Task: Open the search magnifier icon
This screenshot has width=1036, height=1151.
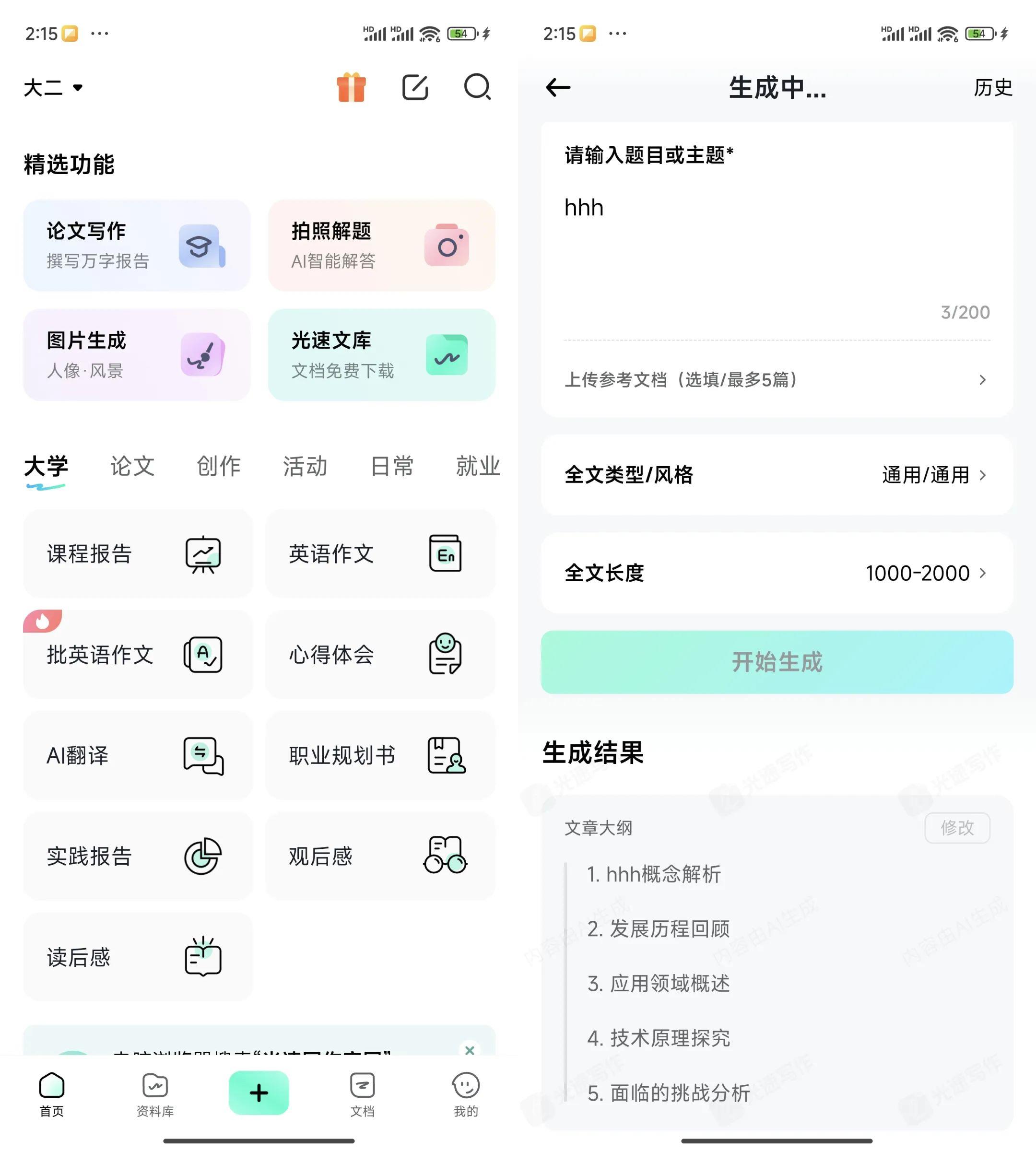Action: pyautogui.click(x=477, y=88)
